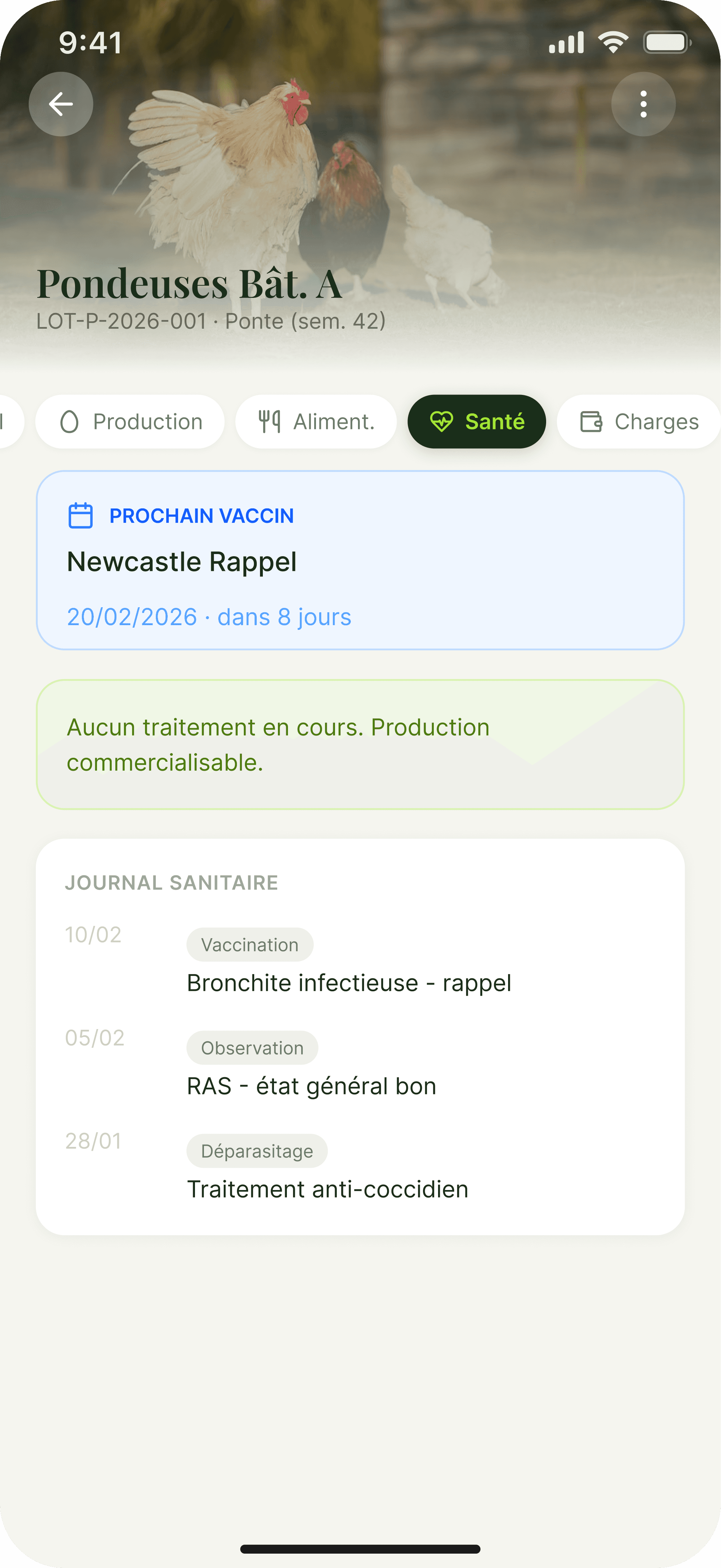Switch to the Production tab

point(130,422)
